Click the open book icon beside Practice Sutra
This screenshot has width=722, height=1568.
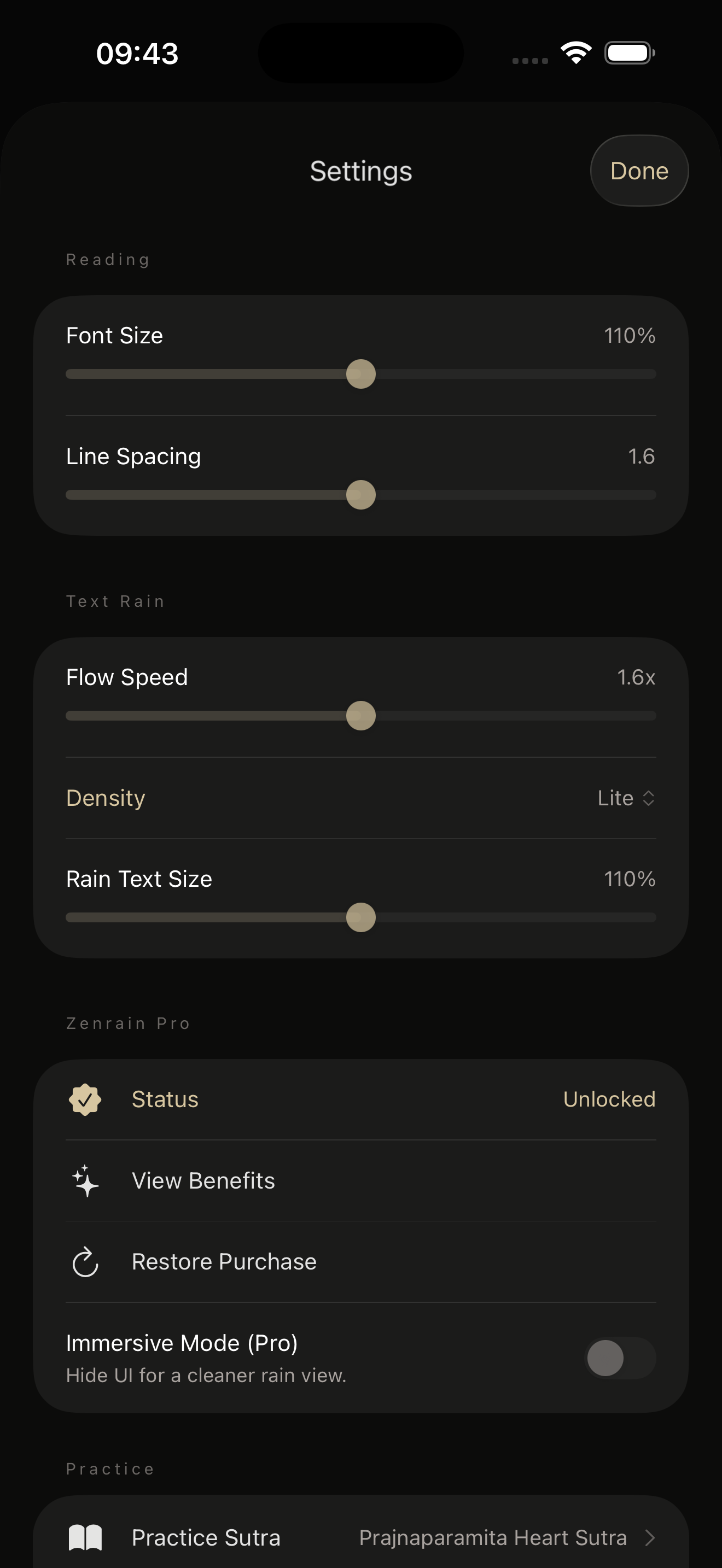click(x=86, y=1537)
